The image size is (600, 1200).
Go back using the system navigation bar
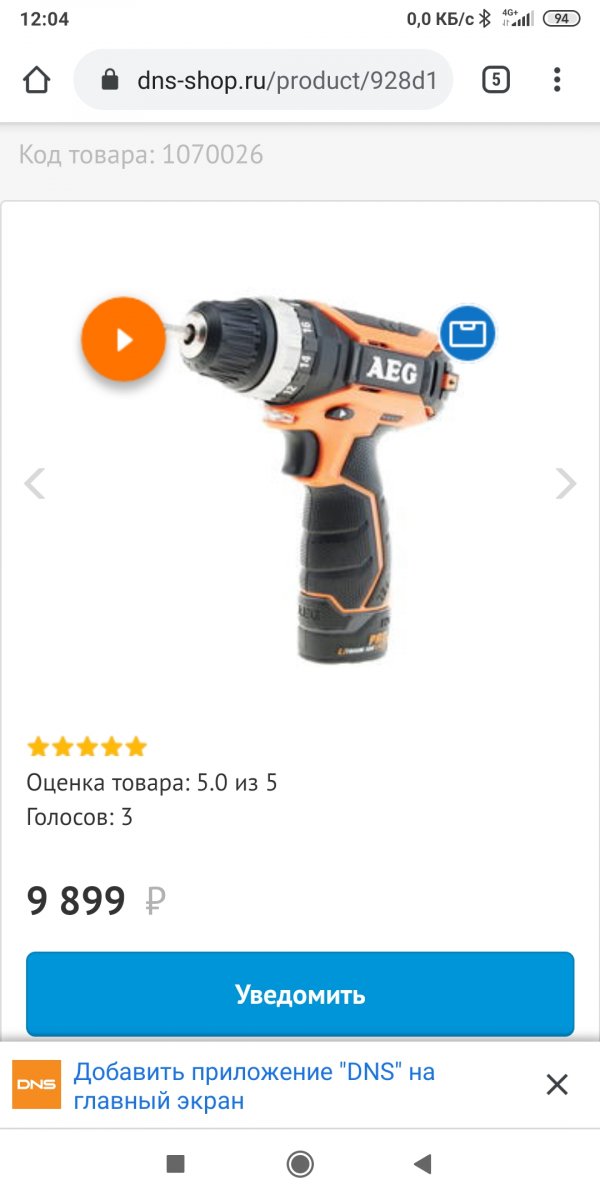coord(423,1163)
